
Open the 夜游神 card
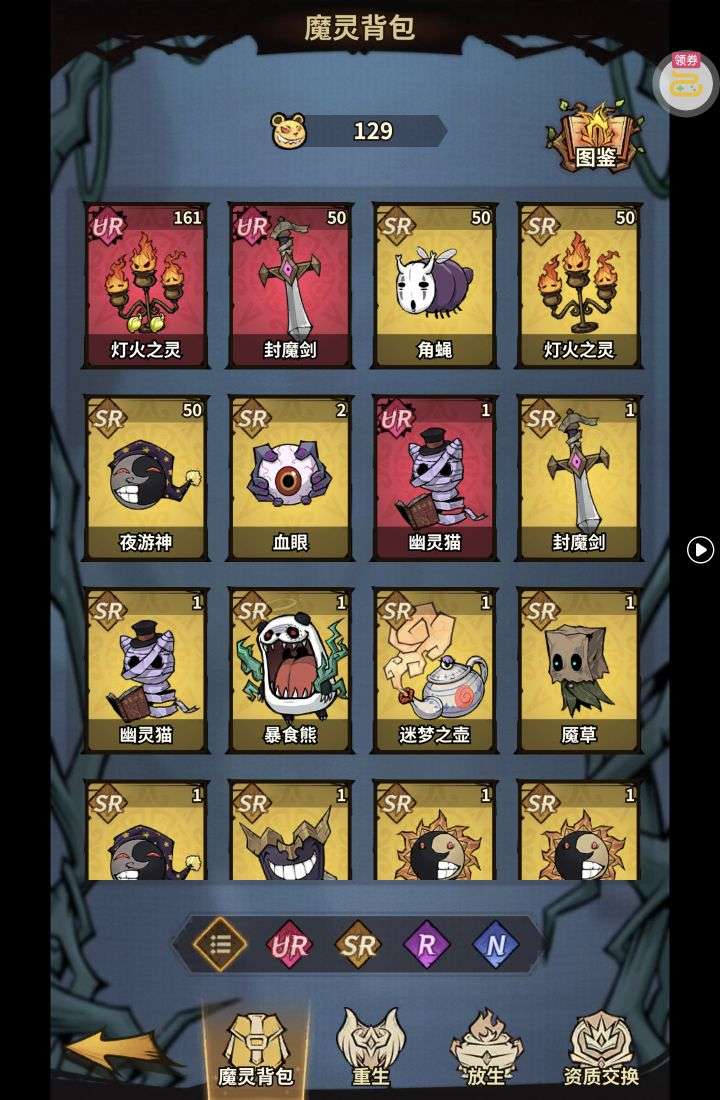point(146,477)
